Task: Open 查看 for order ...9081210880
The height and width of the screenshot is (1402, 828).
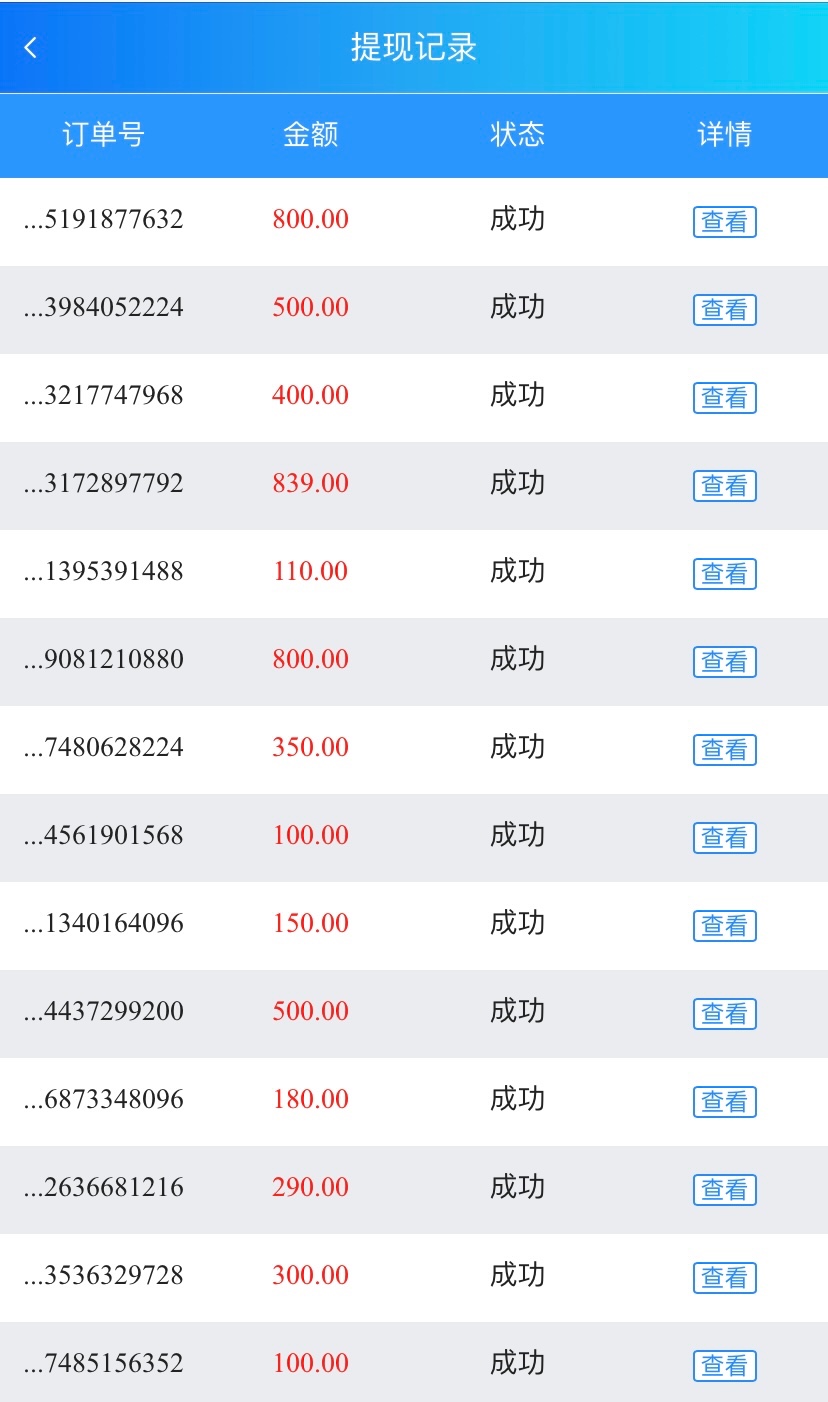Action: pos(724,662)
